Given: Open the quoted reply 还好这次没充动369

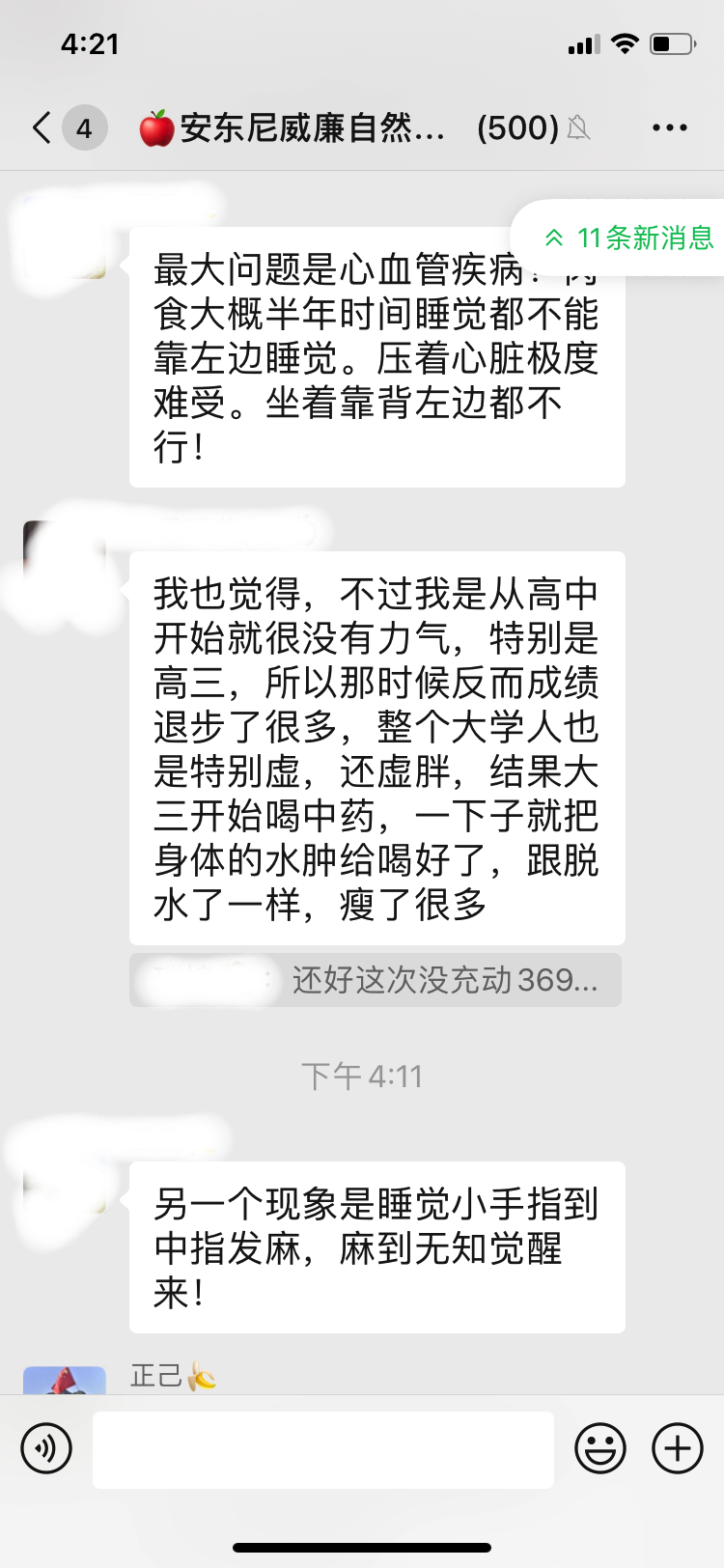Looking at the screenshot, I should [376, 980].
